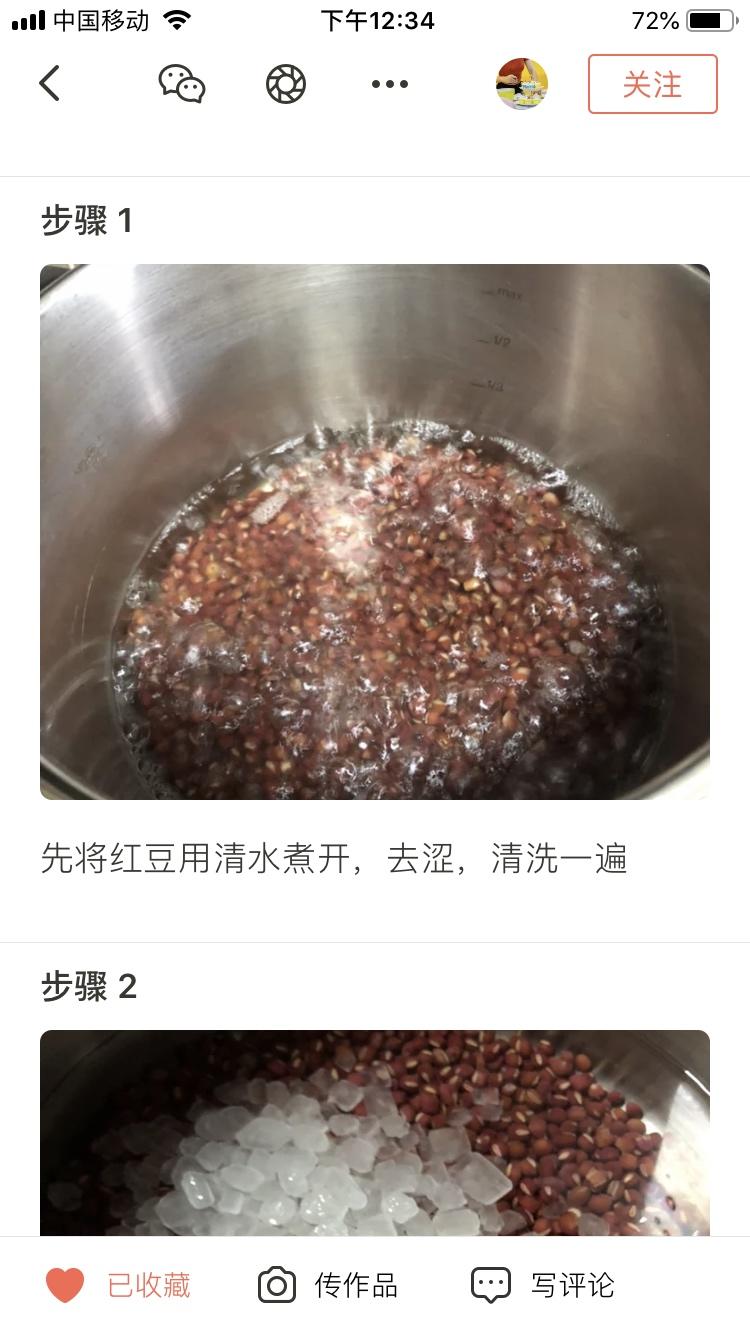The height and width of the screenshot is (1334, 750).
Task: Write a comment via 写评论
Action: (543, 1285)
